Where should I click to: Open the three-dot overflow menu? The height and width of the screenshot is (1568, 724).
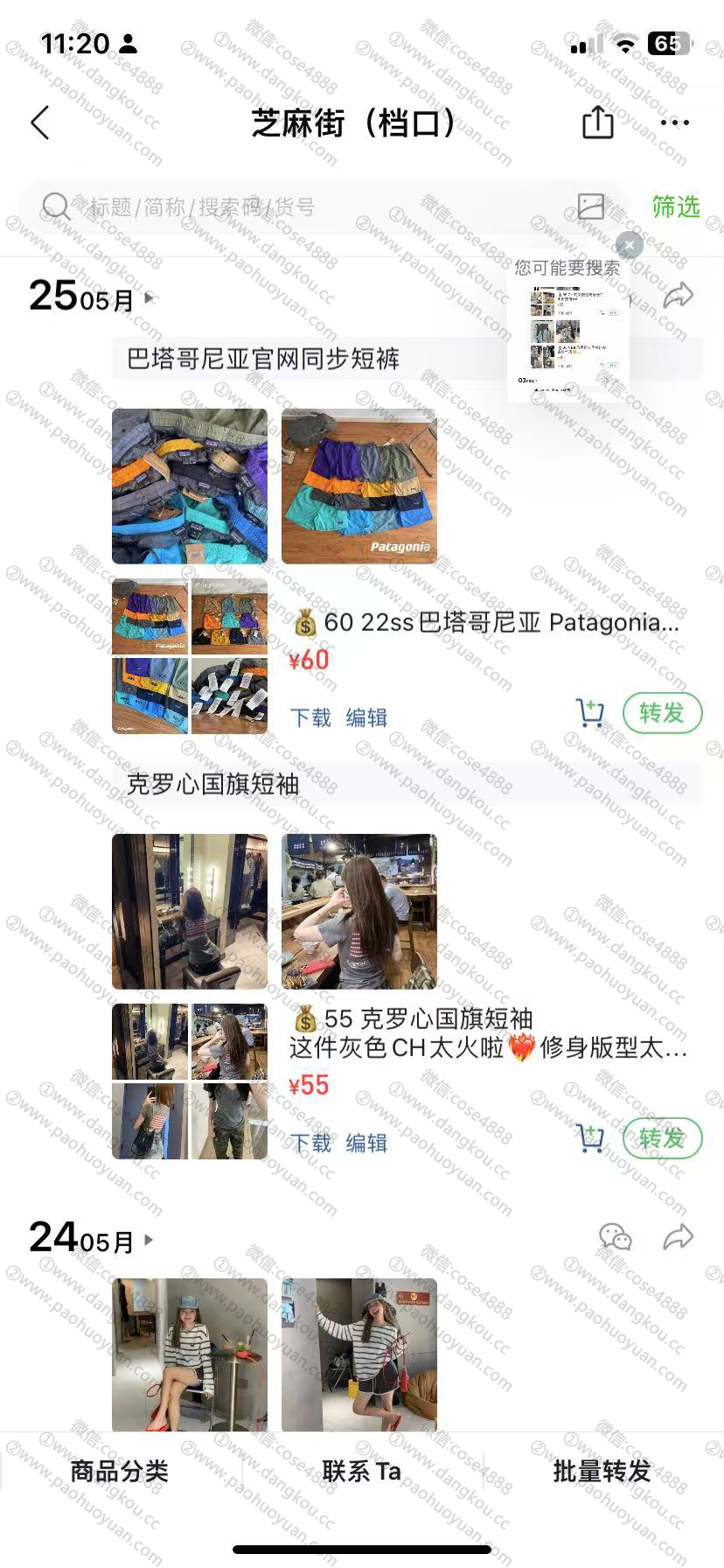[x=675, y=122]
